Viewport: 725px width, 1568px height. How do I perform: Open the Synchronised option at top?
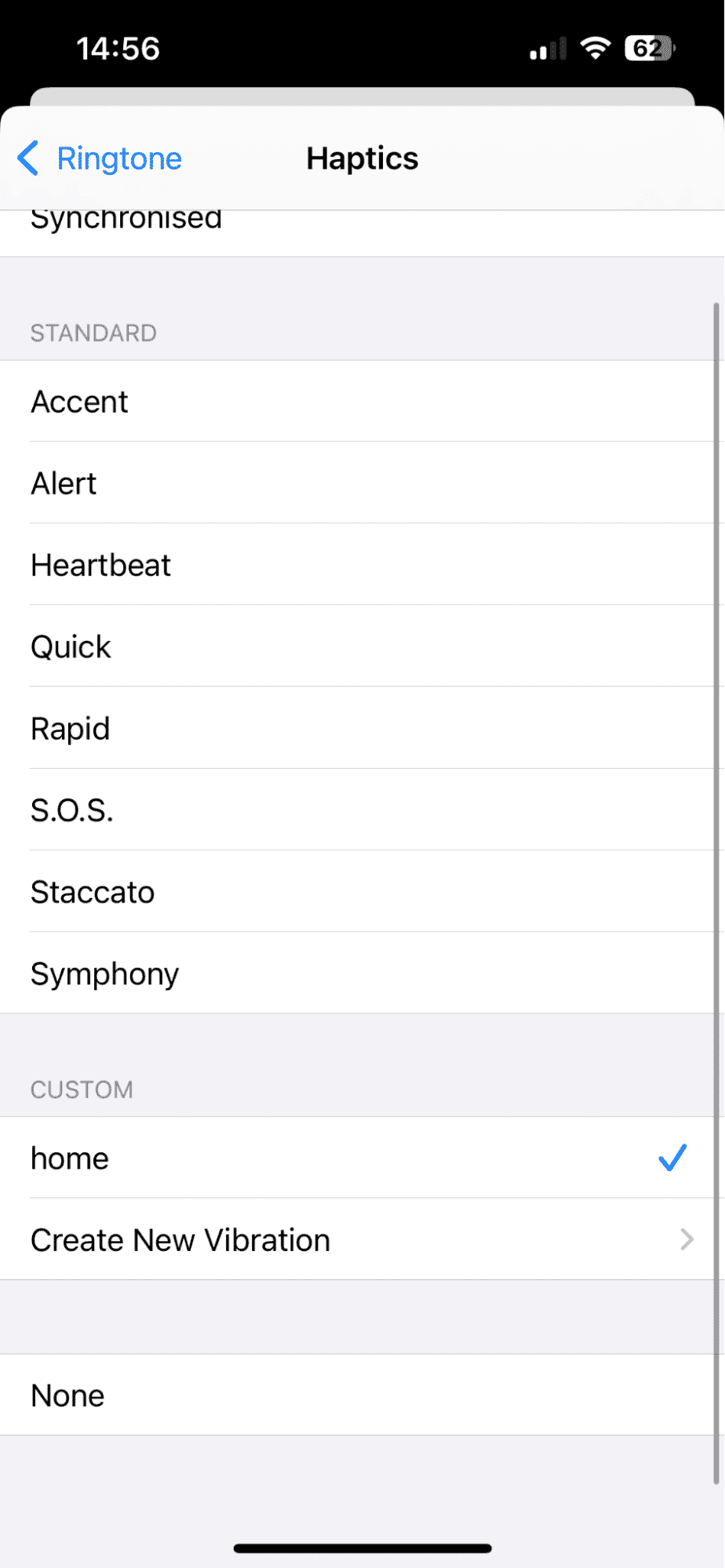coord(126,220)
